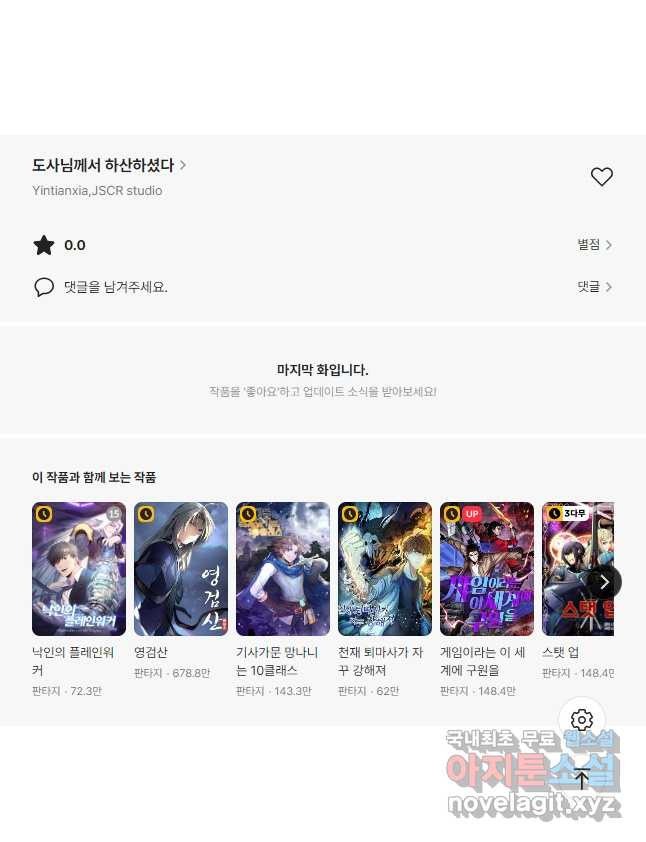646x842 pixels.
Task: Open viewer settings gear
Action: click(582, 720)
